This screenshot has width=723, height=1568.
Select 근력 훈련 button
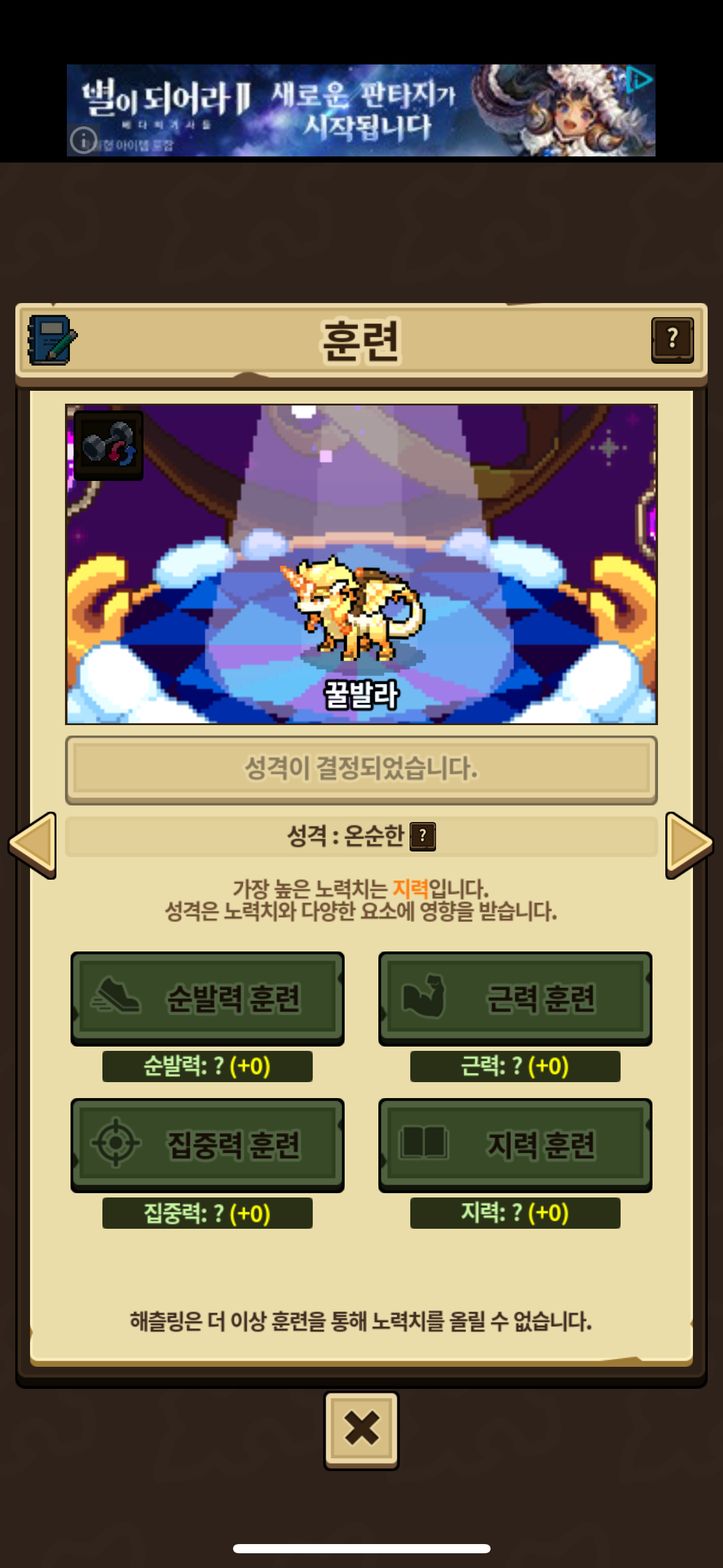click(515, 998)
